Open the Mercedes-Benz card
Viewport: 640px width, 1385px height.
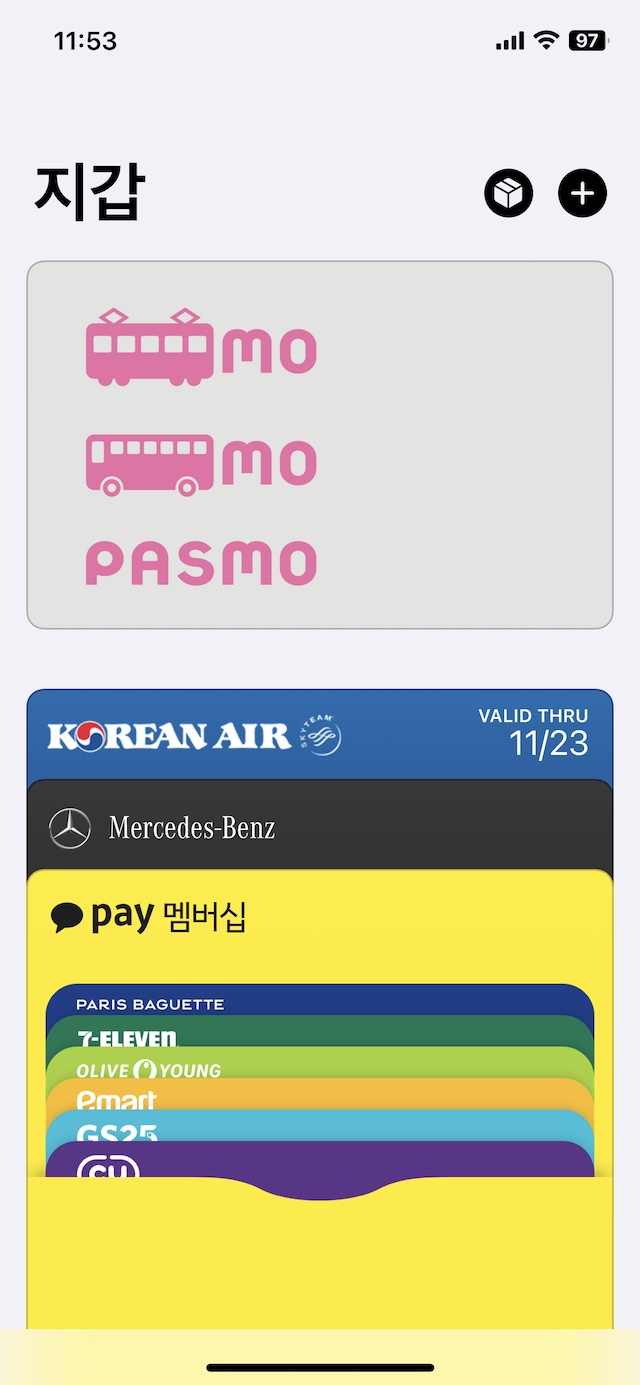click(319, 827)
